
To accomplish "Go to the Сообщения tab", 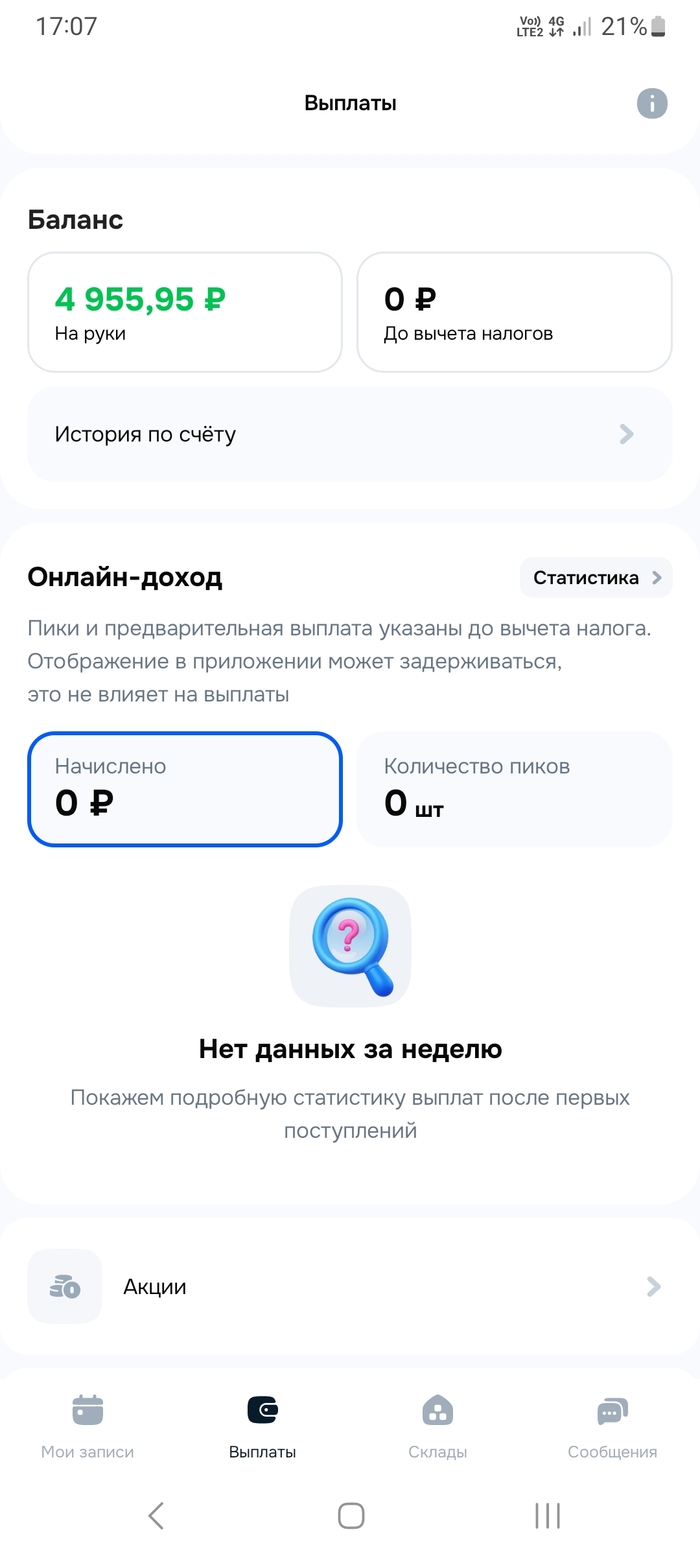I will tap(612, 1427).
